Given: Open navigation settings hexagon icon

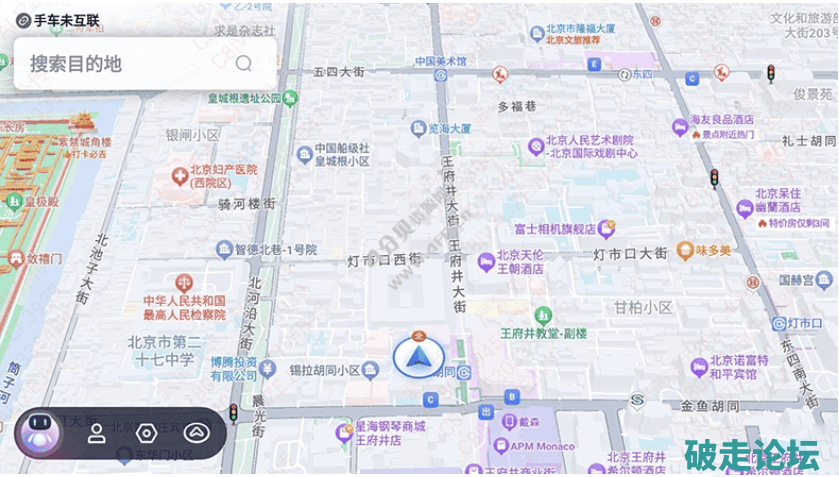Looking at the screenshot, I should tap(147, 433).
